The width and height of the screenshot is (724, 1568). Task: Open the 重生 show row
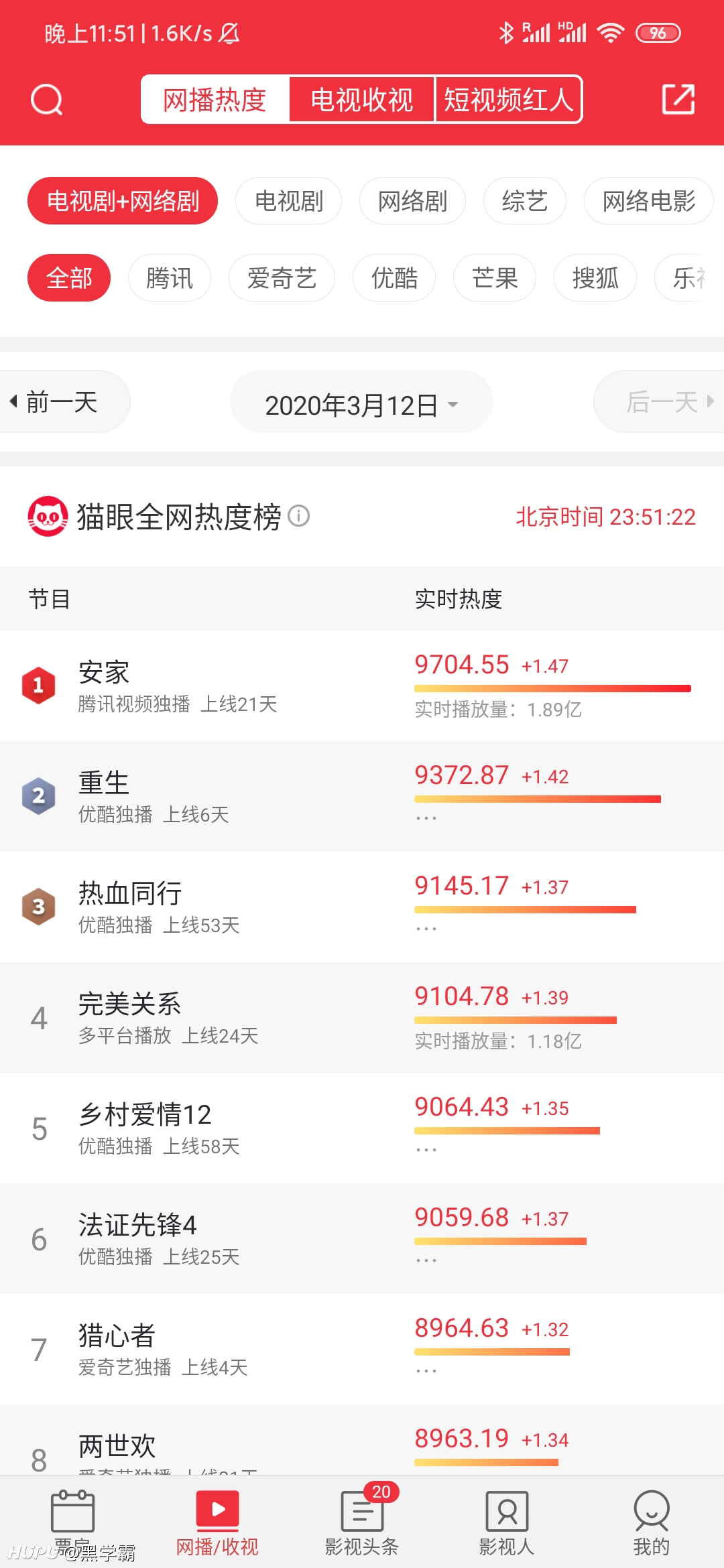362,796
